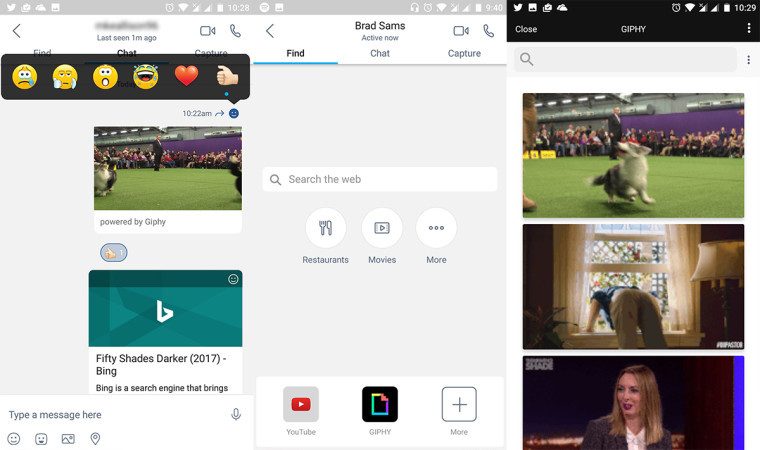Select the dog show GIF in Giphy

click(633, 155)
